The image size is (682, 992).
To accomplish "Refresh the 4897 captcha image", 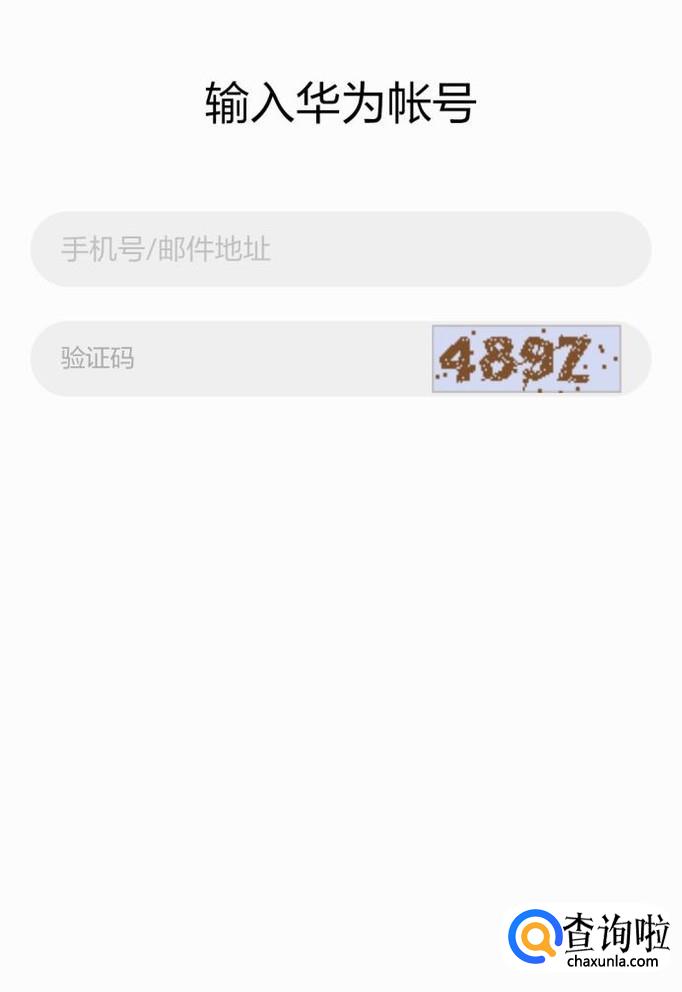I will click(x=526, y=358).
